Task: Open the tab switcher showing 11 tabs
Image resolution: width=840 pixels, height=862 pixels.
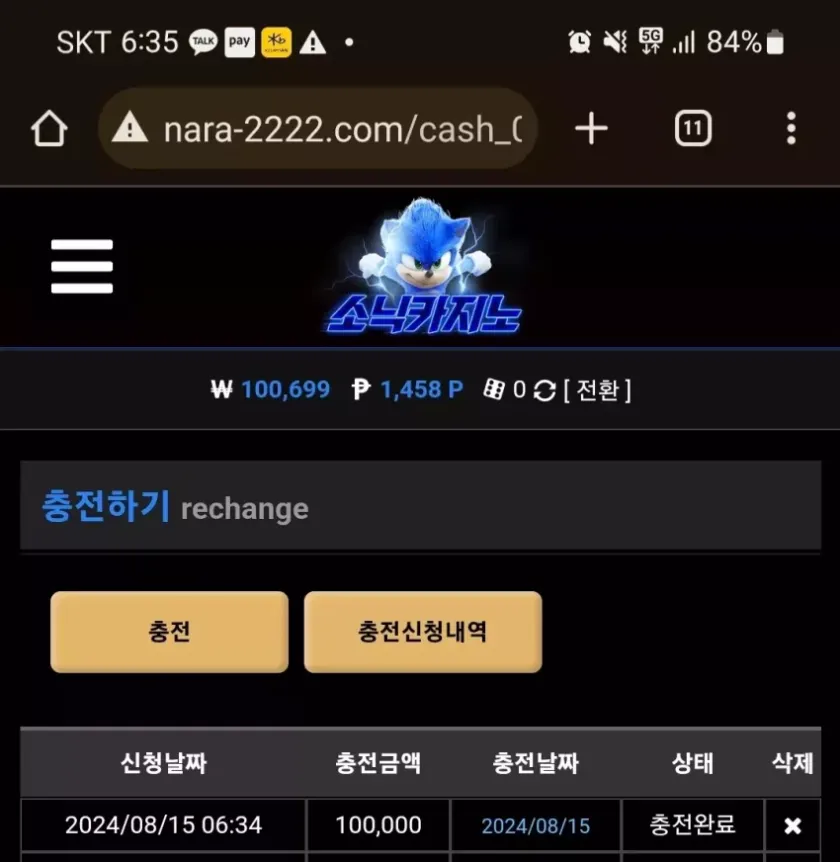Action: (693, 129)
